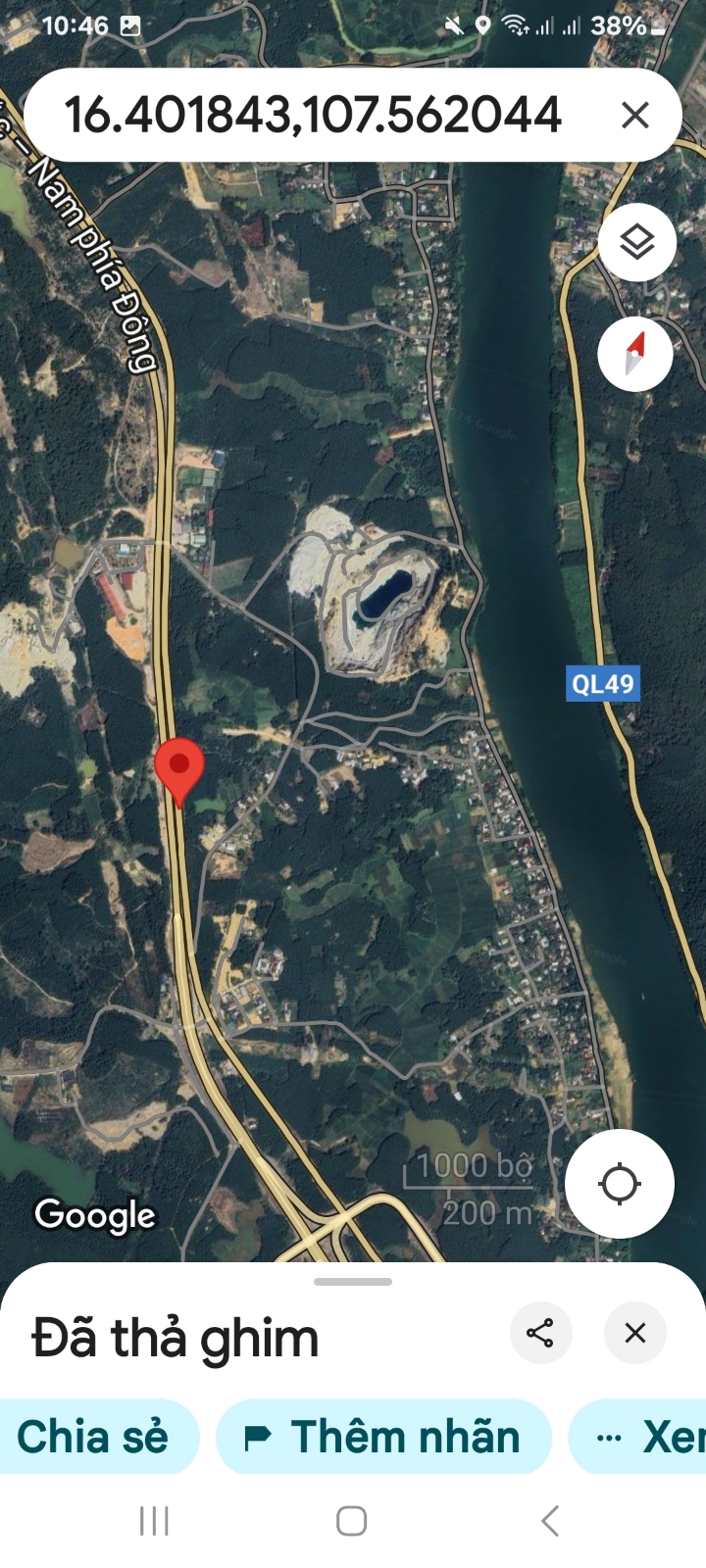This screenshot has width=706, height=1568.
Task: Expand the bottom sheet handle
Action: coord(353,1282)
